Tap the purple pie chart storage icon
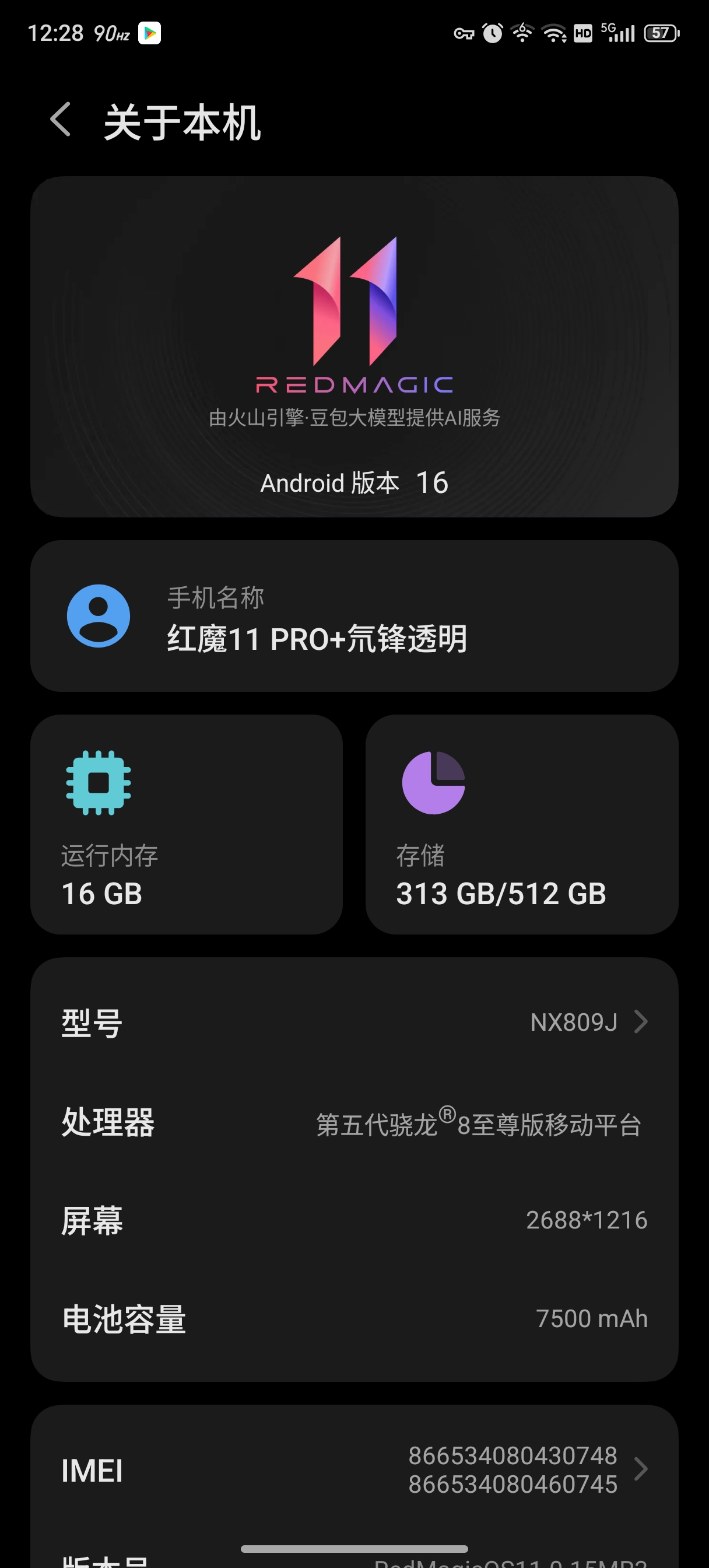Screen dimensions: 709x1568 (x=432, y=783)
